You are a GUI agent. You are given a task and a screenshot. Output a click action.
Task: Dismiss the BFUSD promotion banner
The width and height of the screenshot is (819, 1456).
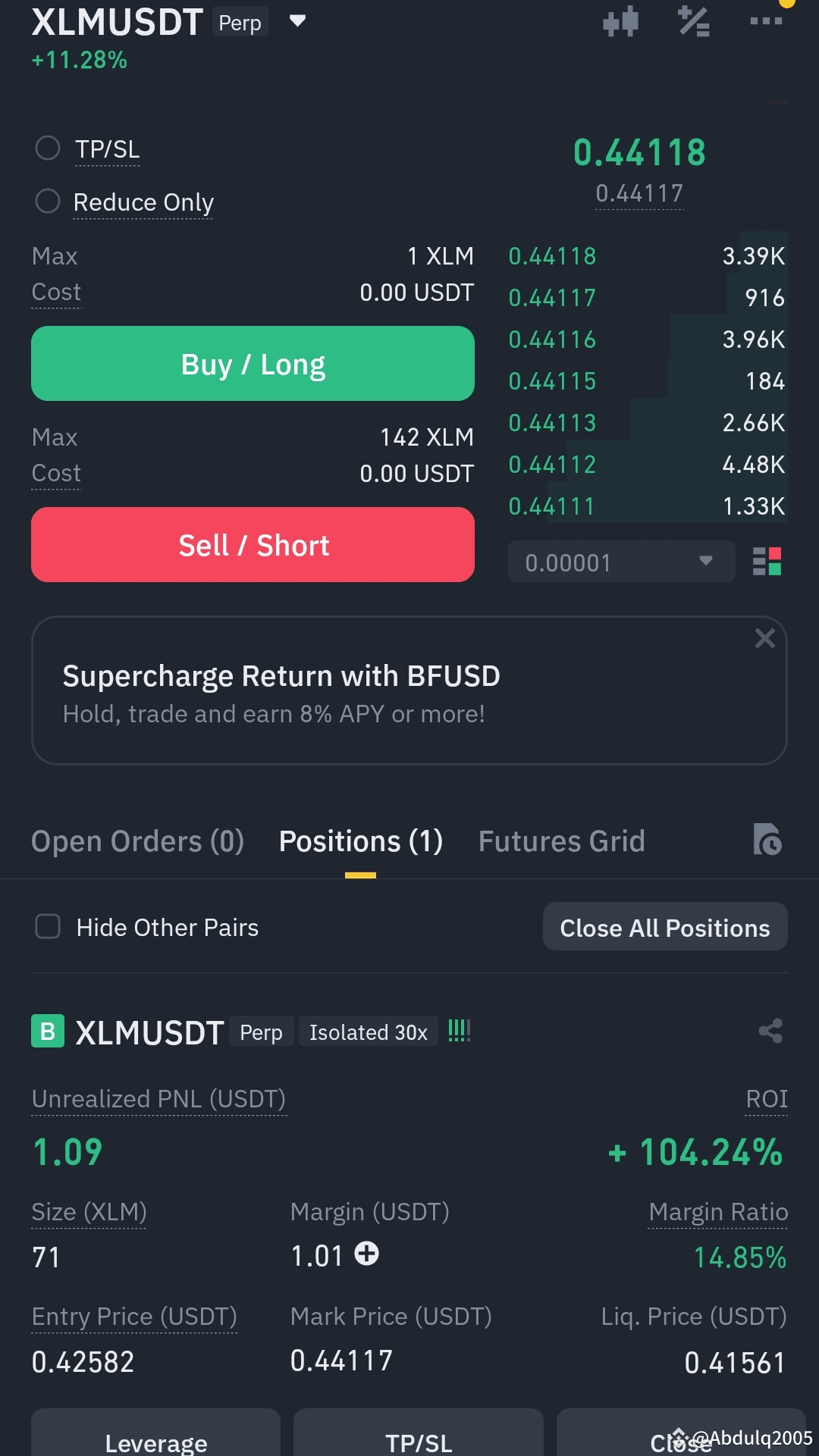point(764,638)
